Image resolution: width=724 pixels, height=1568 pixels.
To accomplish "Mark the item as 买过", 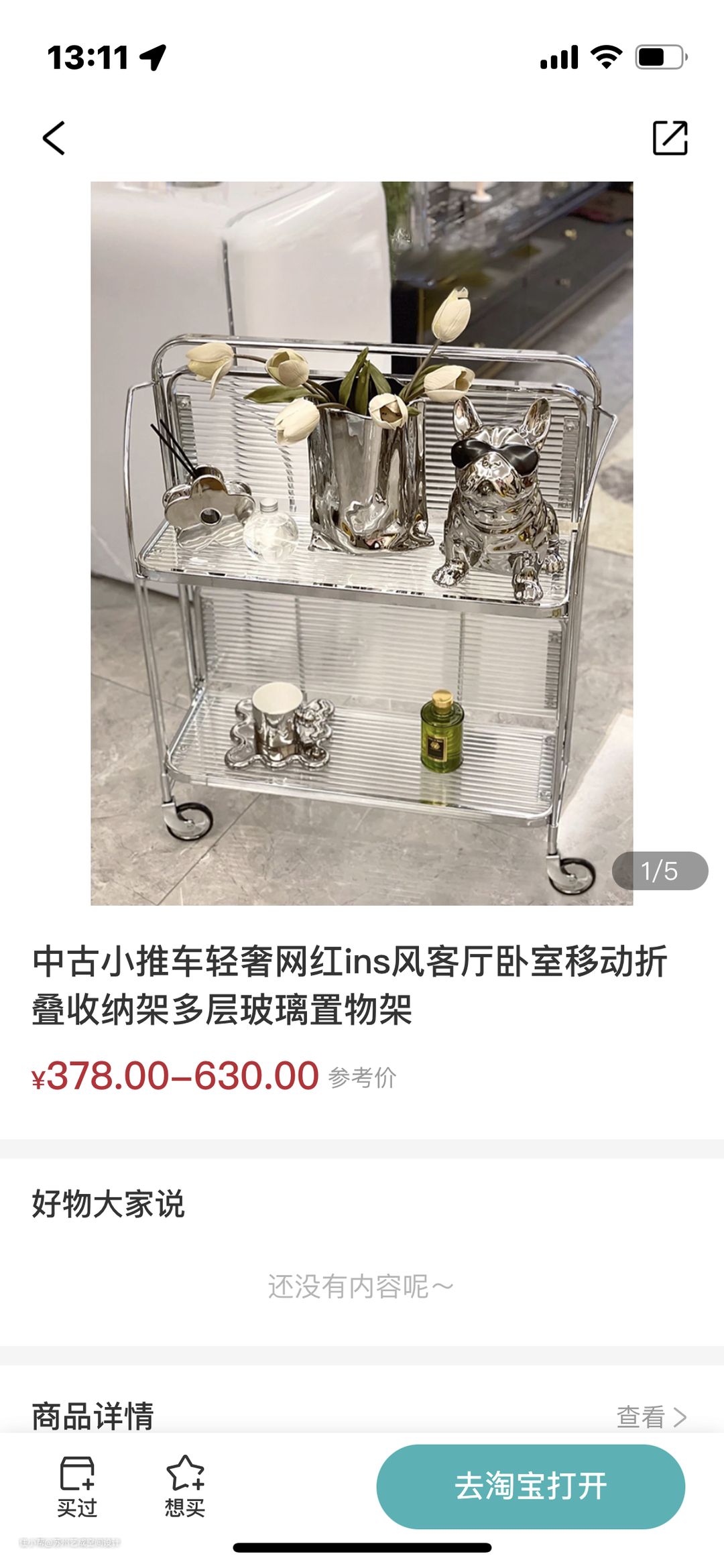I will tap(77, 1487).
